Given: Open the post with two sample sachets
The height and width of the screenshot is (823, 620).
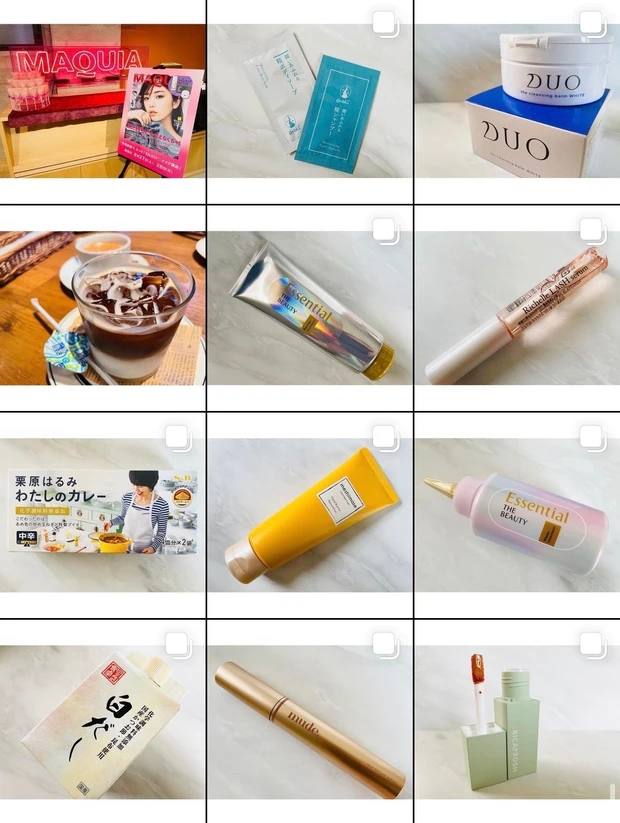Looking at the screenshot, I should 310,100.
